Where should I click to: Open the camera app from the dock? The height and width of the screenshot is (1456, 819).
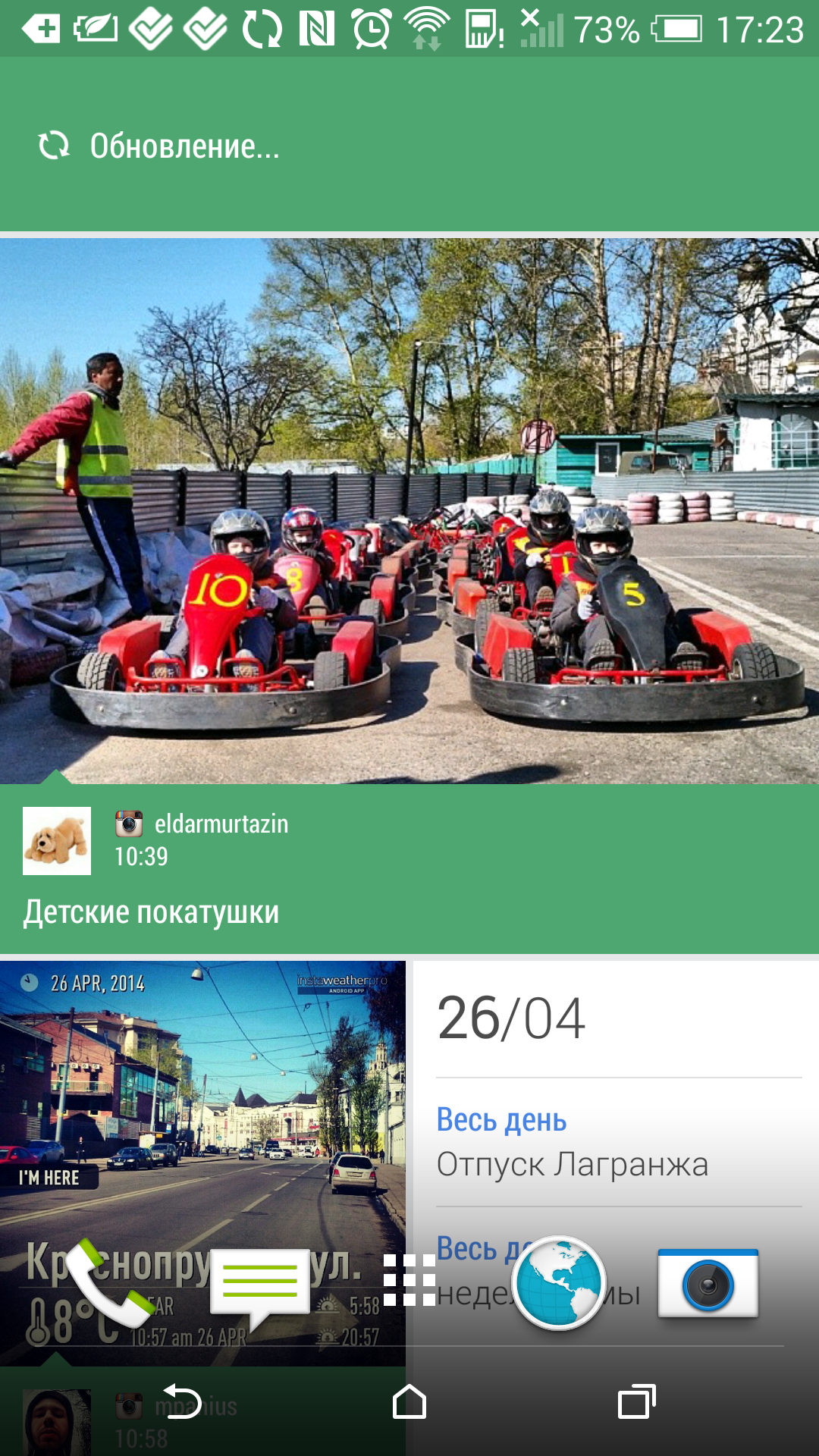(x=708, y=1283)
